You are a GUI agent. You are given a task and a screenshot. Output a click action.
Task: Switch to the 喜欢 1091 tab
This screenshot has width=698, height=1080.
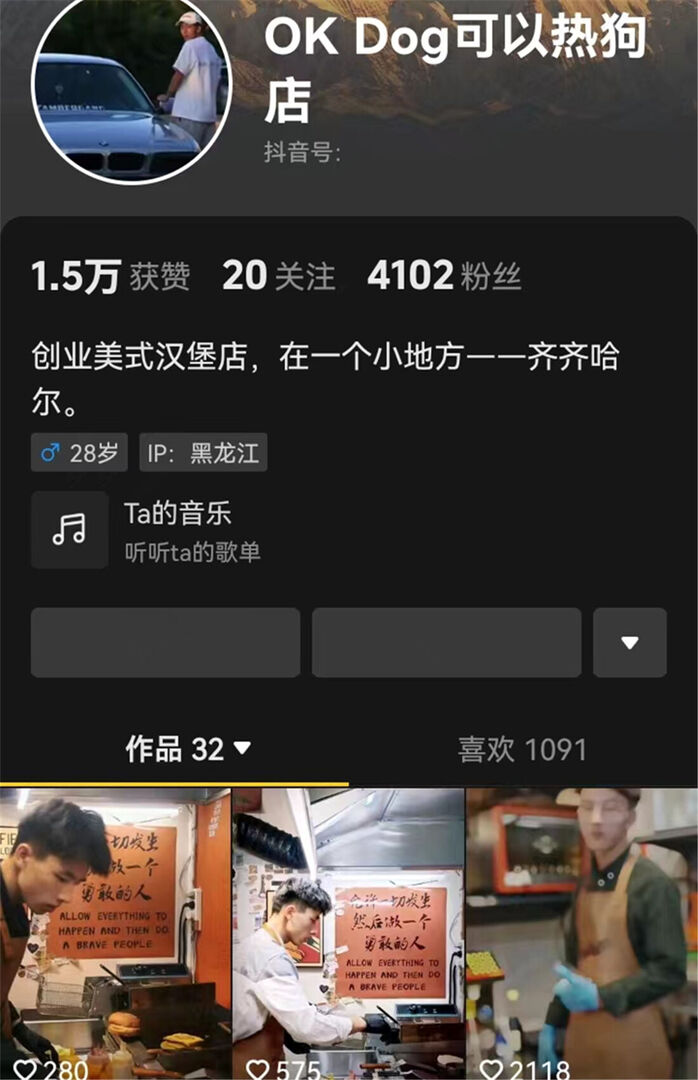(521, 749)
